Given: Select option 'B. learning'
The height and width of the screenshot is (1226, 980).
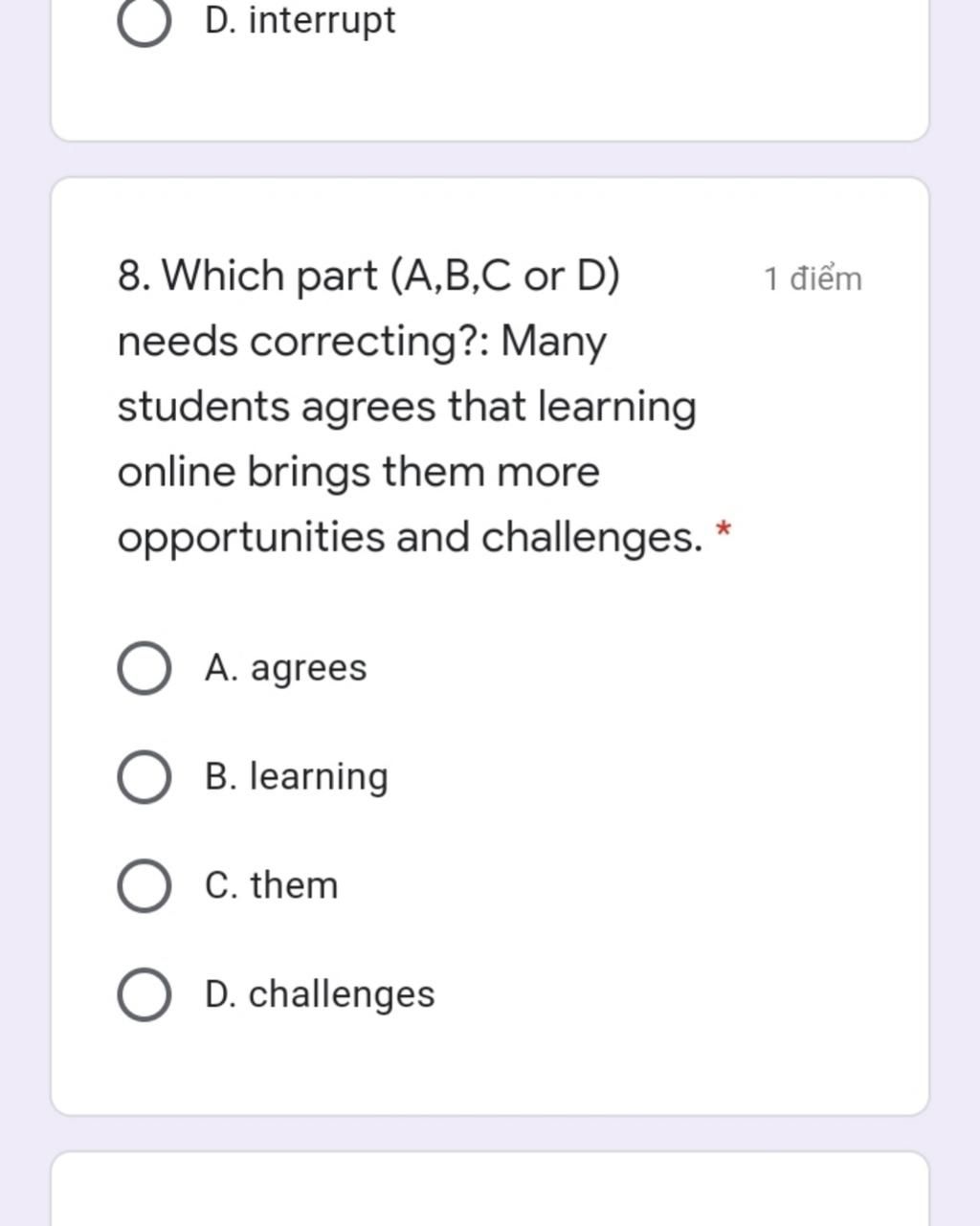Looking at the screenshot, I should tap(145, 776).
